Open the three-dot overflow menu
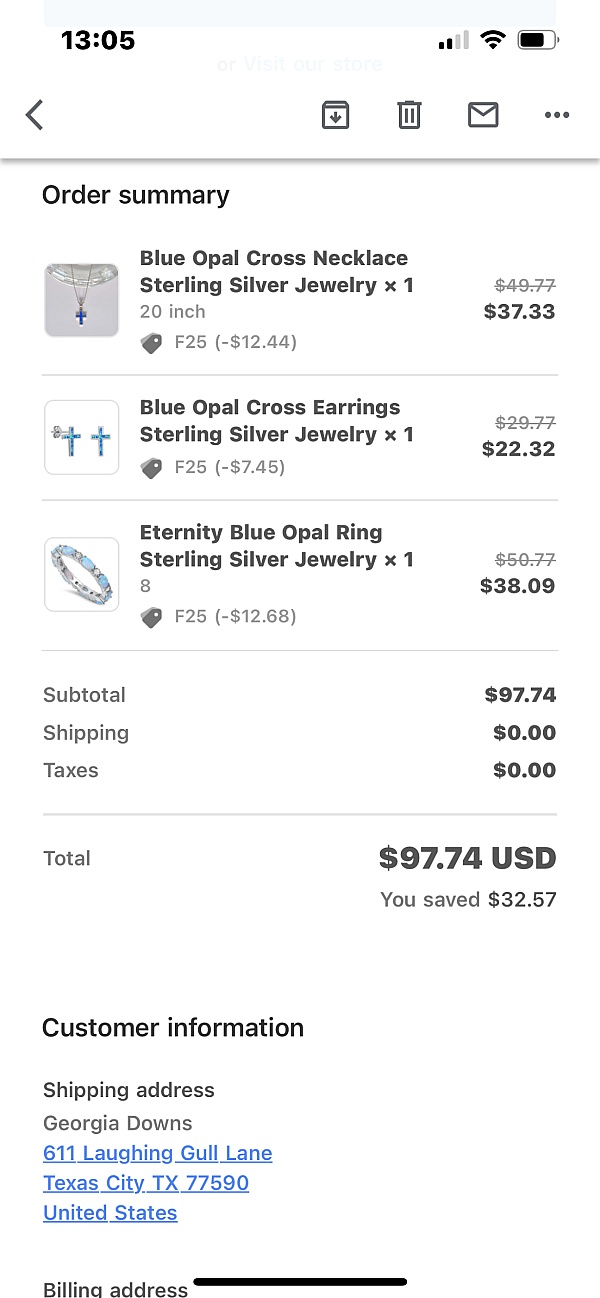 [x=556, y=115]
